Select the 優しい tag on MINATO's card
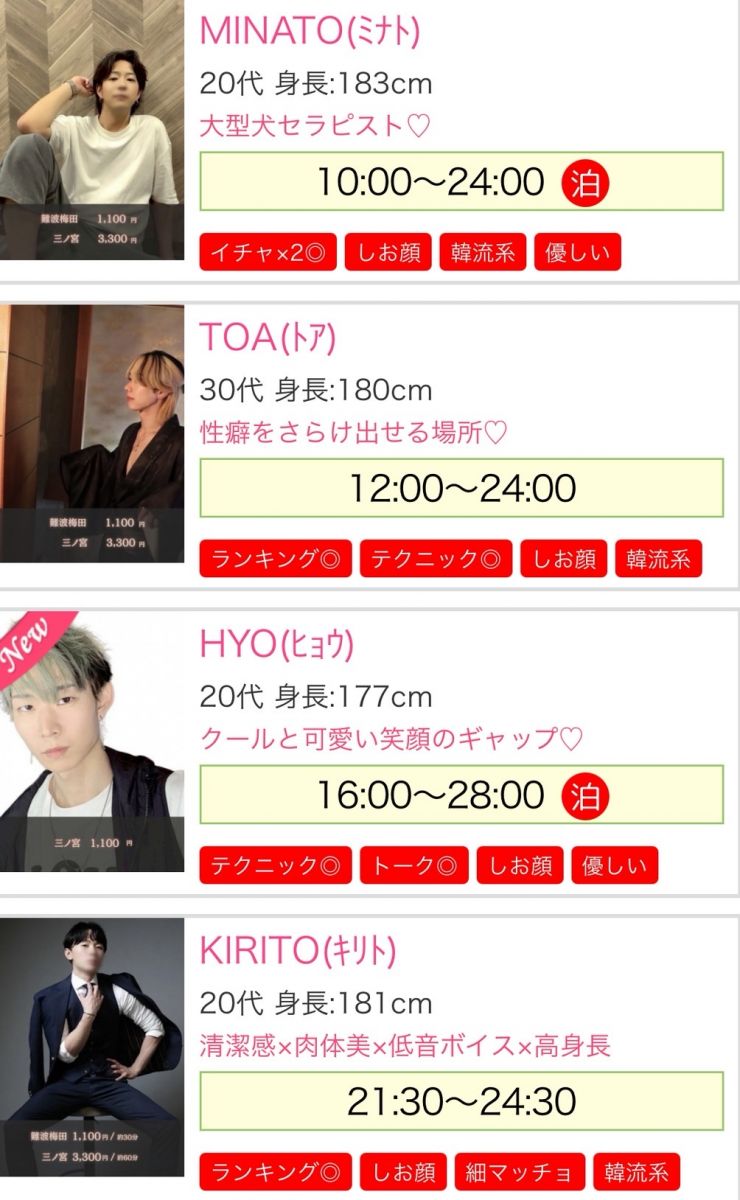 [577, 253]
